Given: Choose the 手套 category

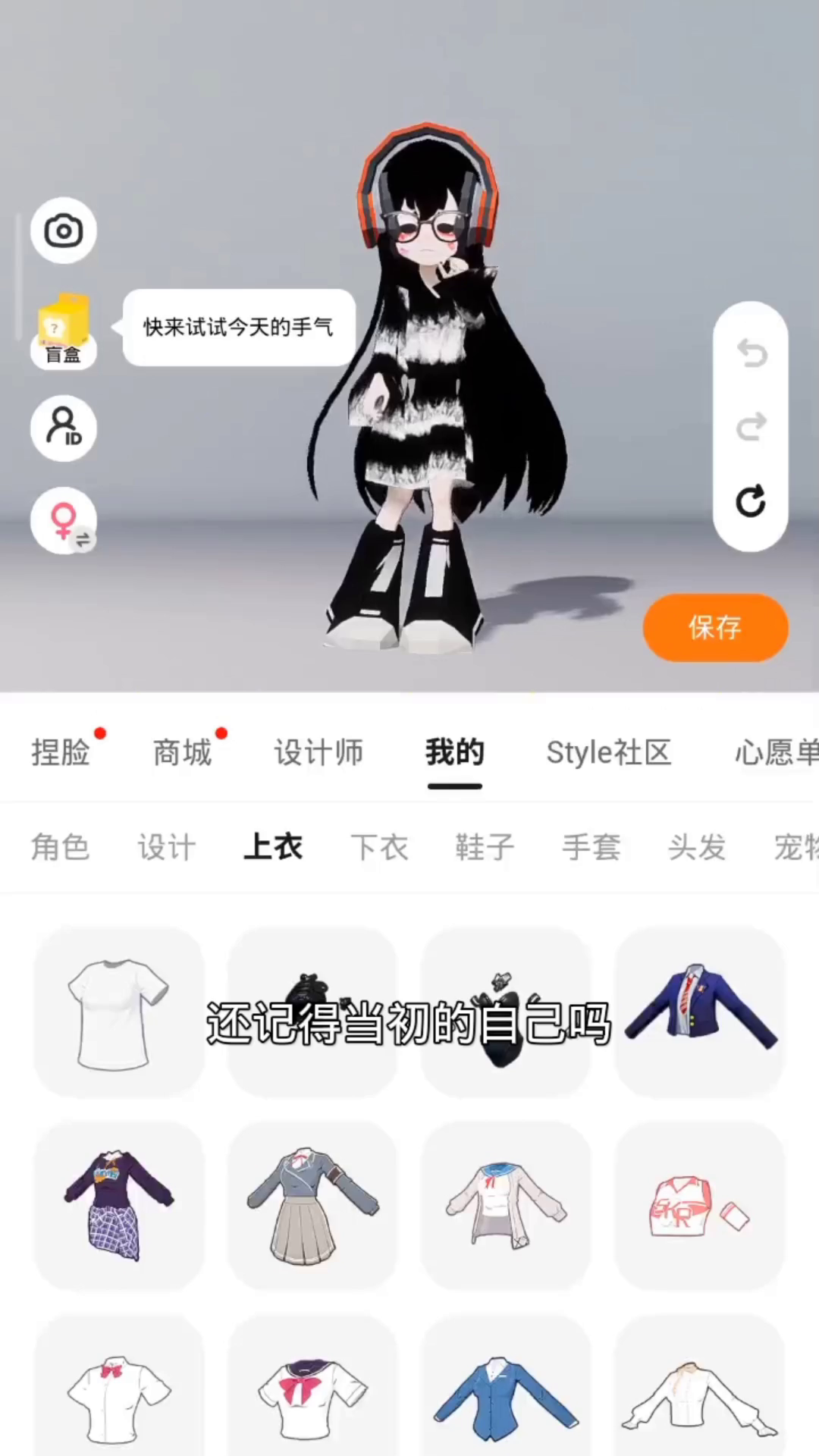Looking at the screenshot, I should [591, 847].
